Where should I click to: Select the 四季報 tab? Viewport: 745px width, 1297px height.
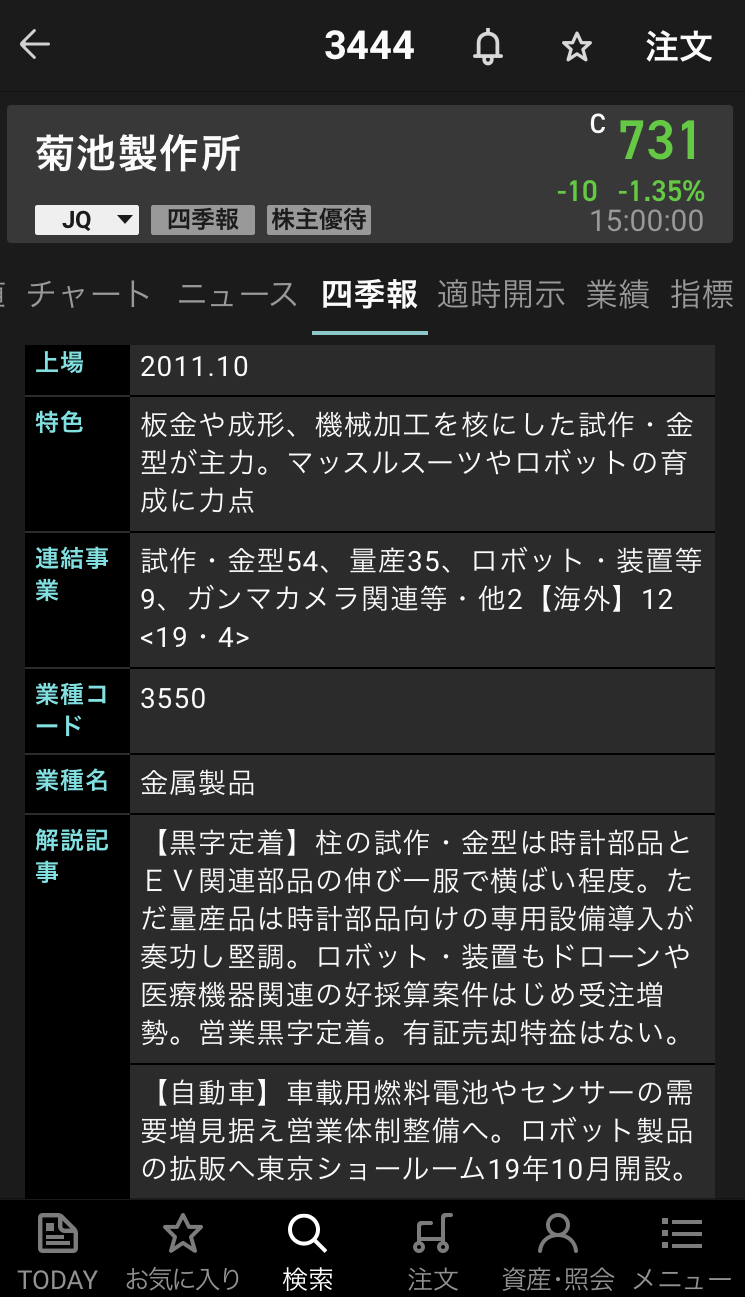369,294
